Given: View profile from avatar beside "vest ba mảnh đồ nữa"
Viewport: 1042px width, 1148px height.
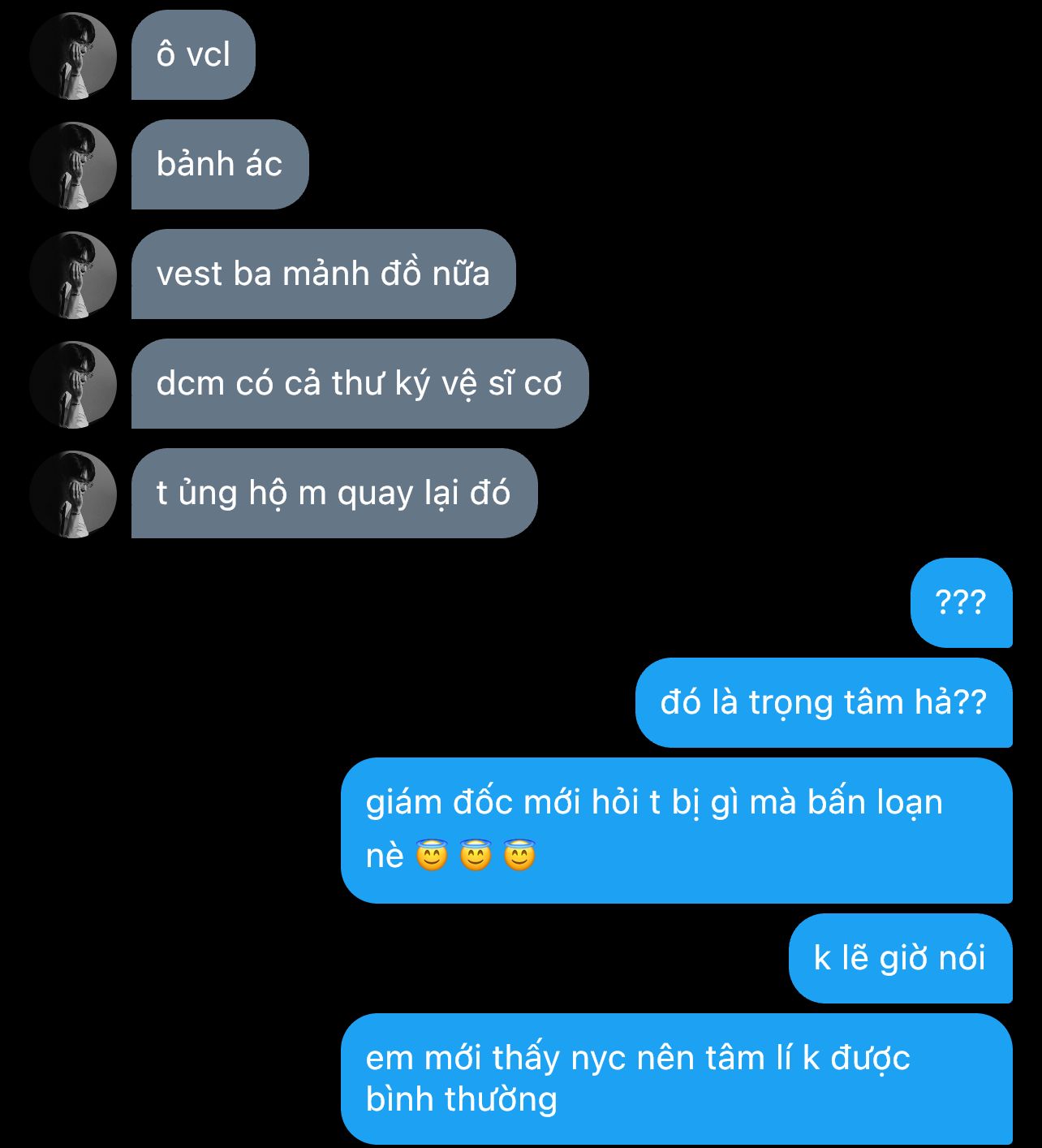Looking at the screenshot, I should click(73, 275).
